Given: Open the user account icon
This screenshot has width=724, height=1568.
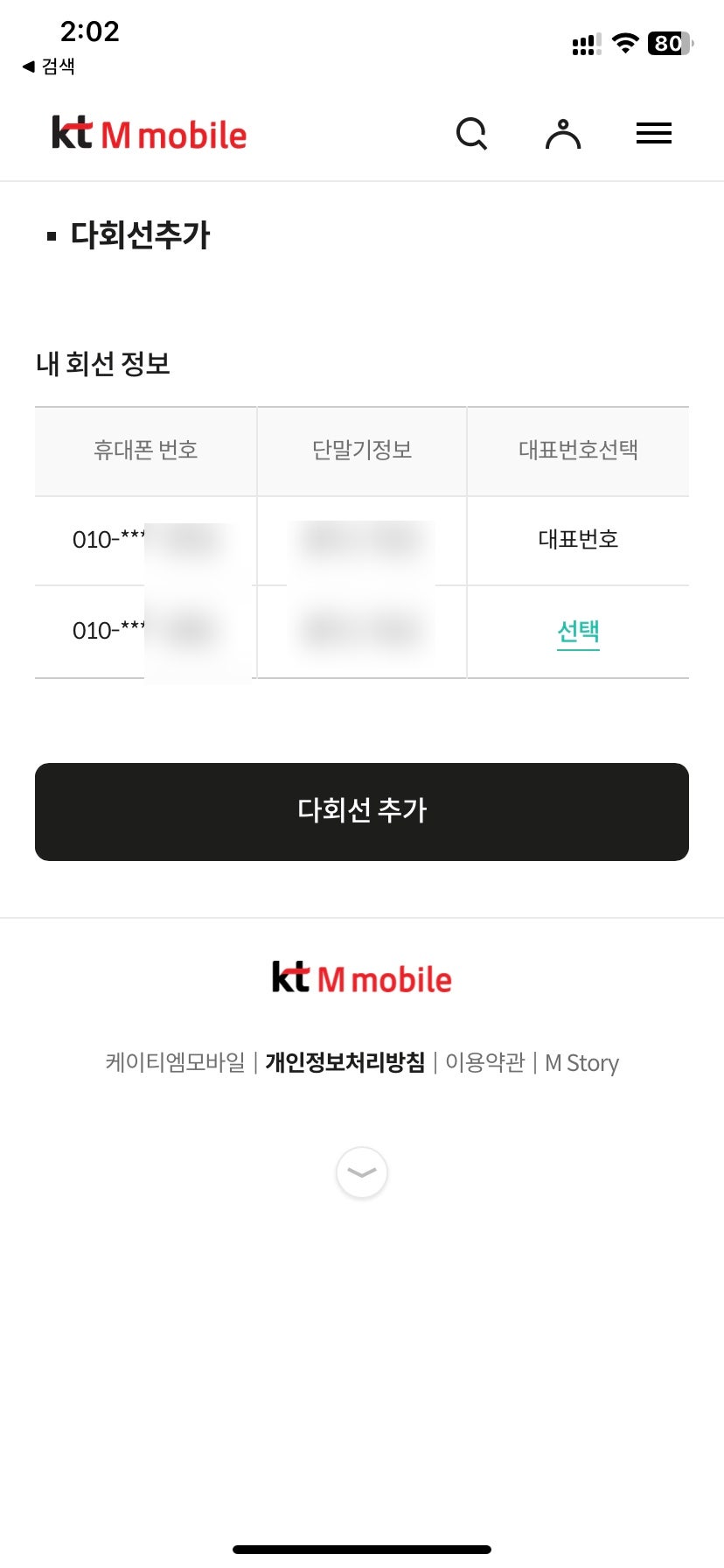Looking at the screenshot, I should coord(563,134).
